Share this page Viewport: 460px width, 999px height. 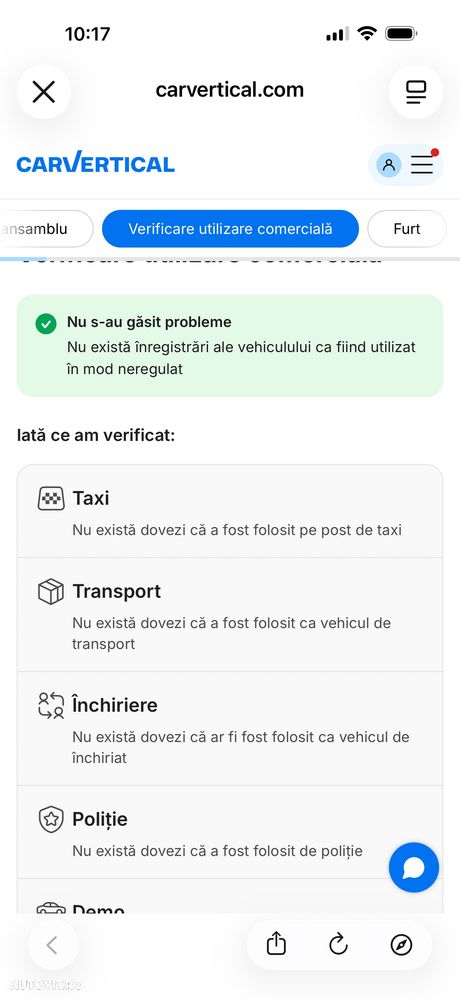[x=277, y=944]
